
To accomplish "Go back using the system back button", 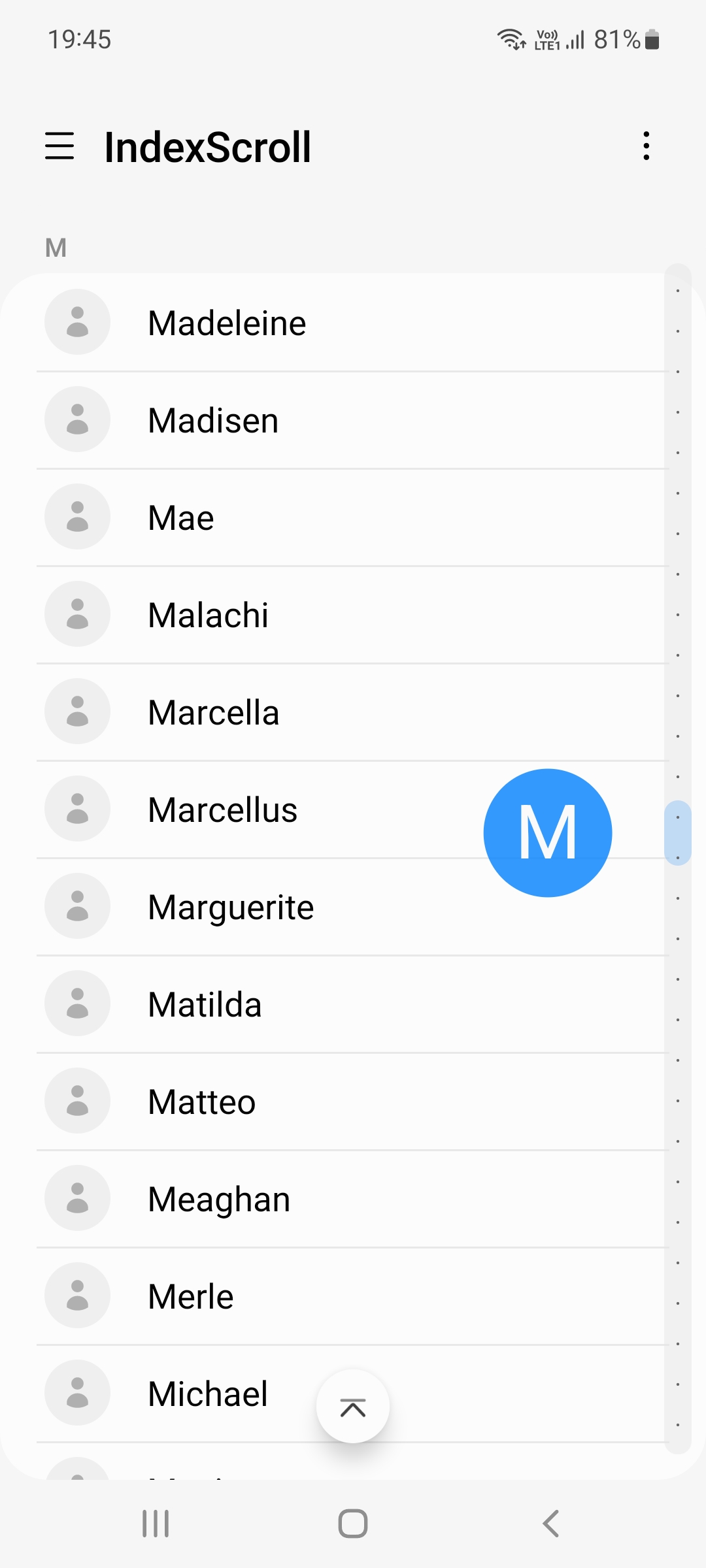I will (550, 1524).
